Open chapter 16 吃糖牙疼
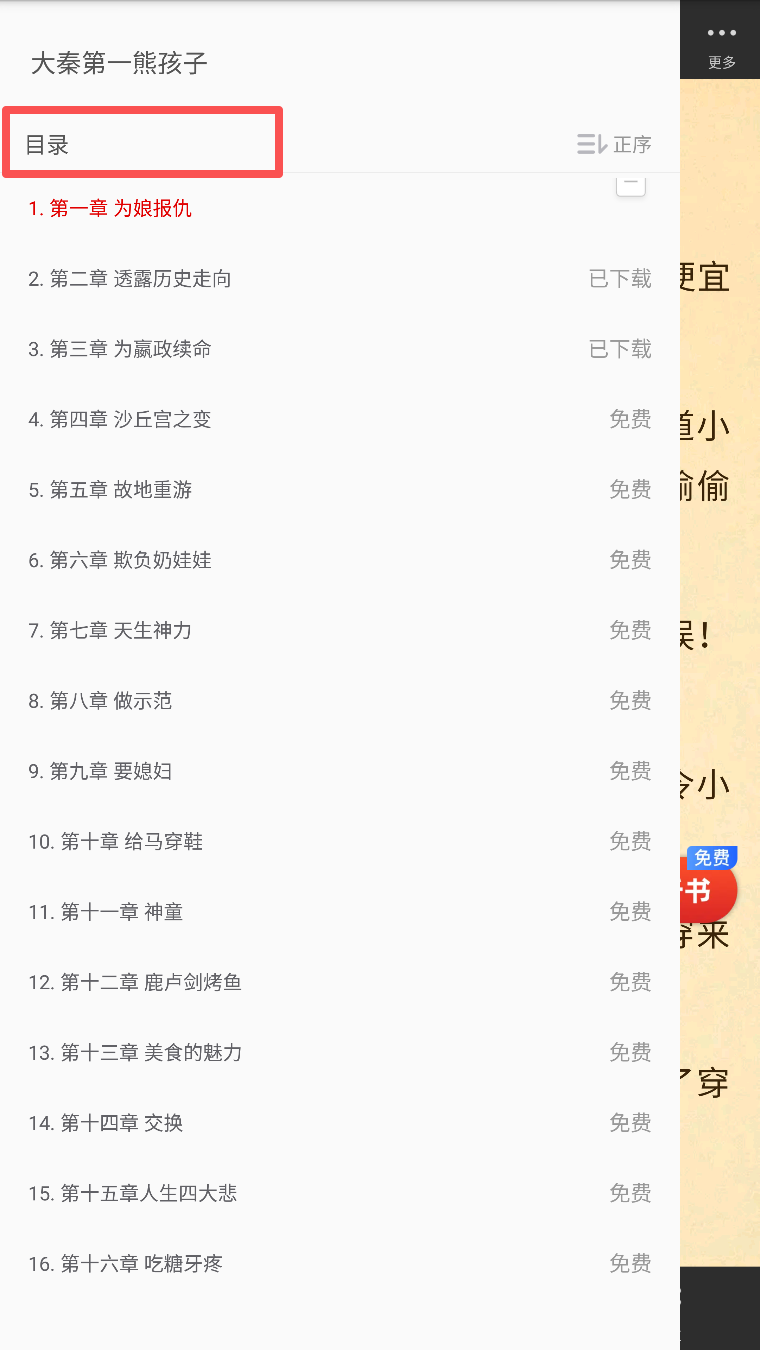This screenshot has width=760, height=1350. click(125, 1264)
